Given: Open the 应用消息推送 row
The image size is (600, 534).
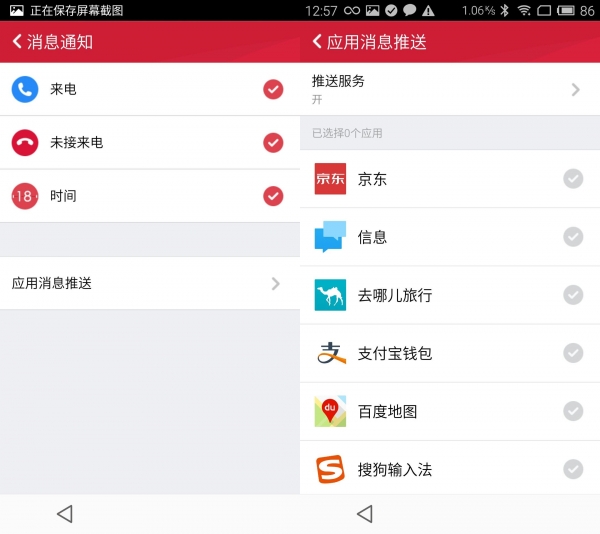Looking at the screenshot, I should [149, 283].
